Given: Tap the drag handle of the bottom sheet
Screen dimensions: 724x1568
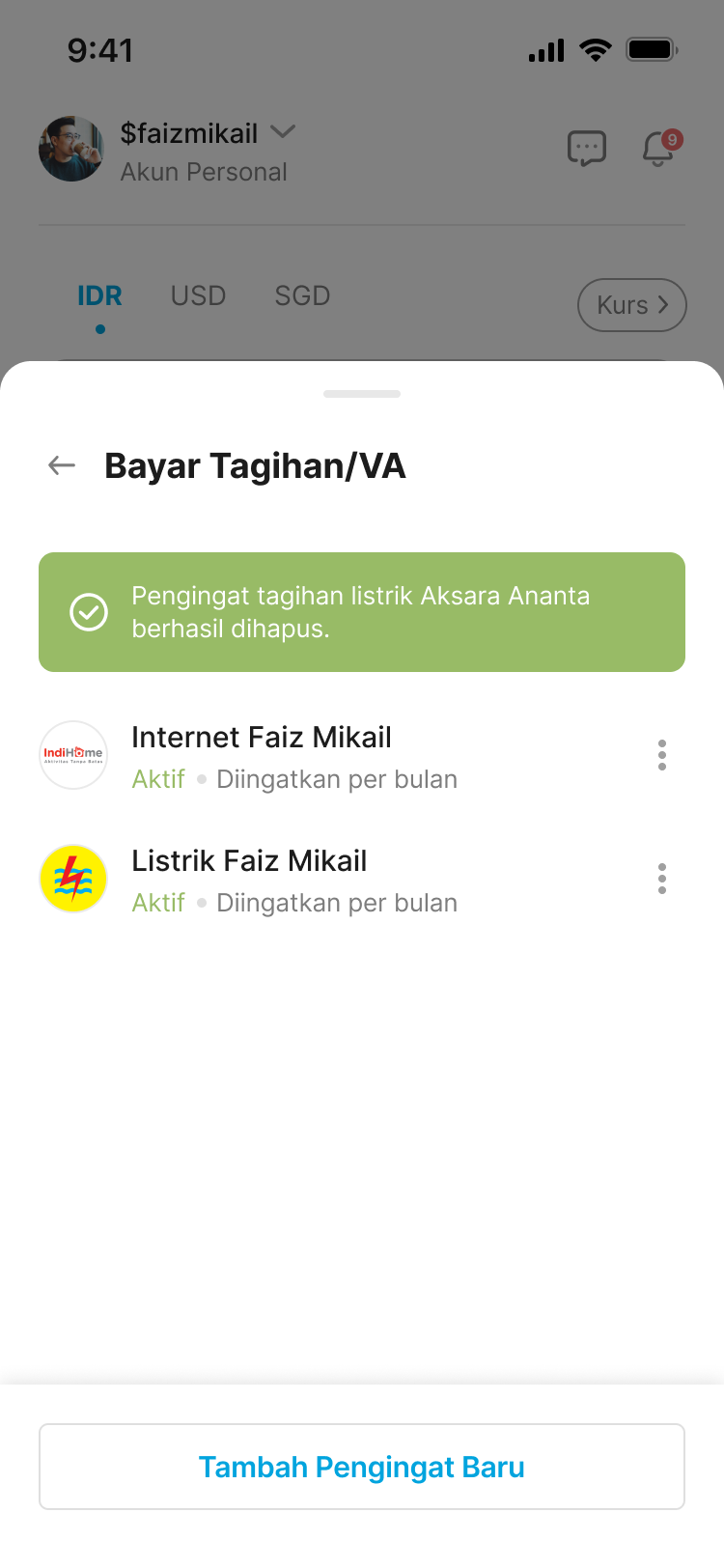Looking at the screenshot, I should pos(361,393).
